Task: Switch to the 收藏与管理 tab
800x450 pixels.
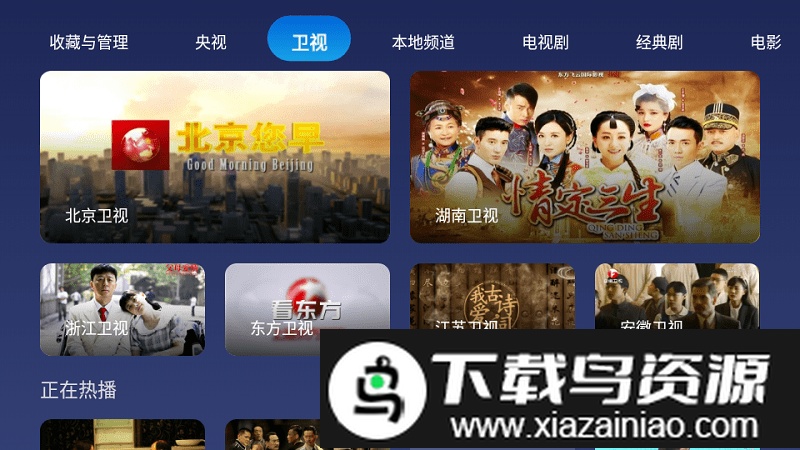Action: coord(89,42)
